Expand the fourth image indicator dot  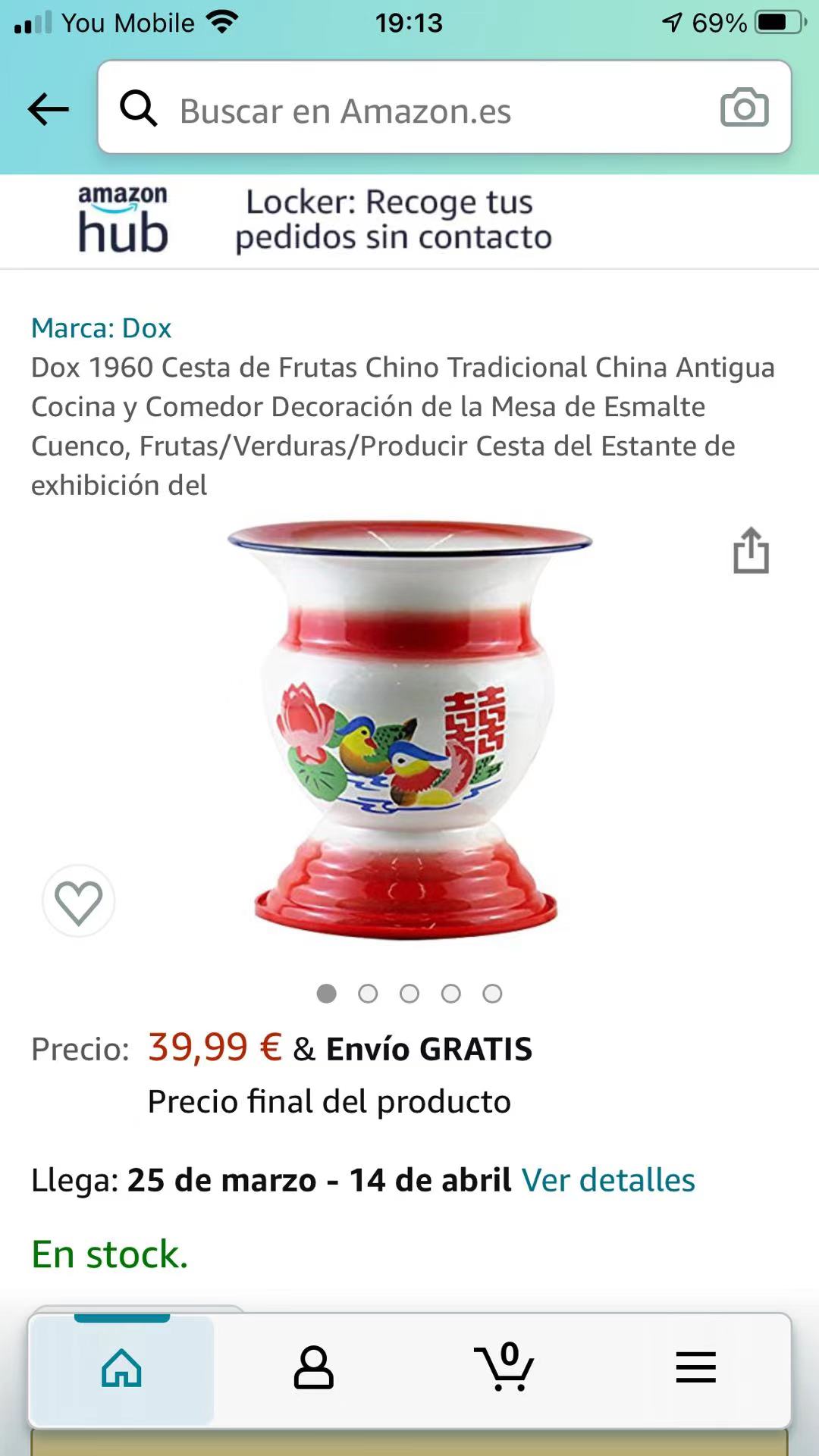(452, 992)
